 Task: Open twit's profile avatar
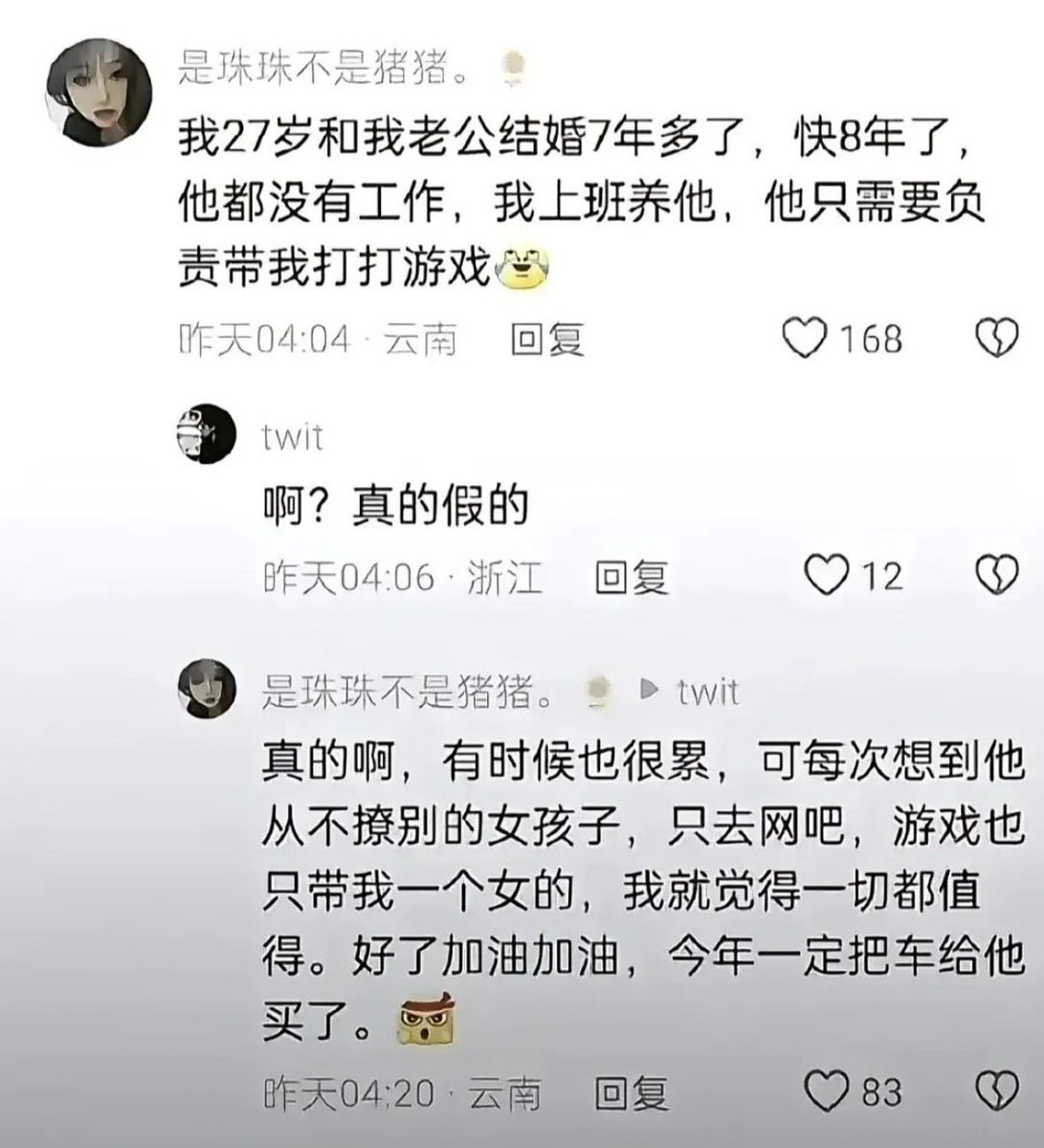tap(205, 434)
